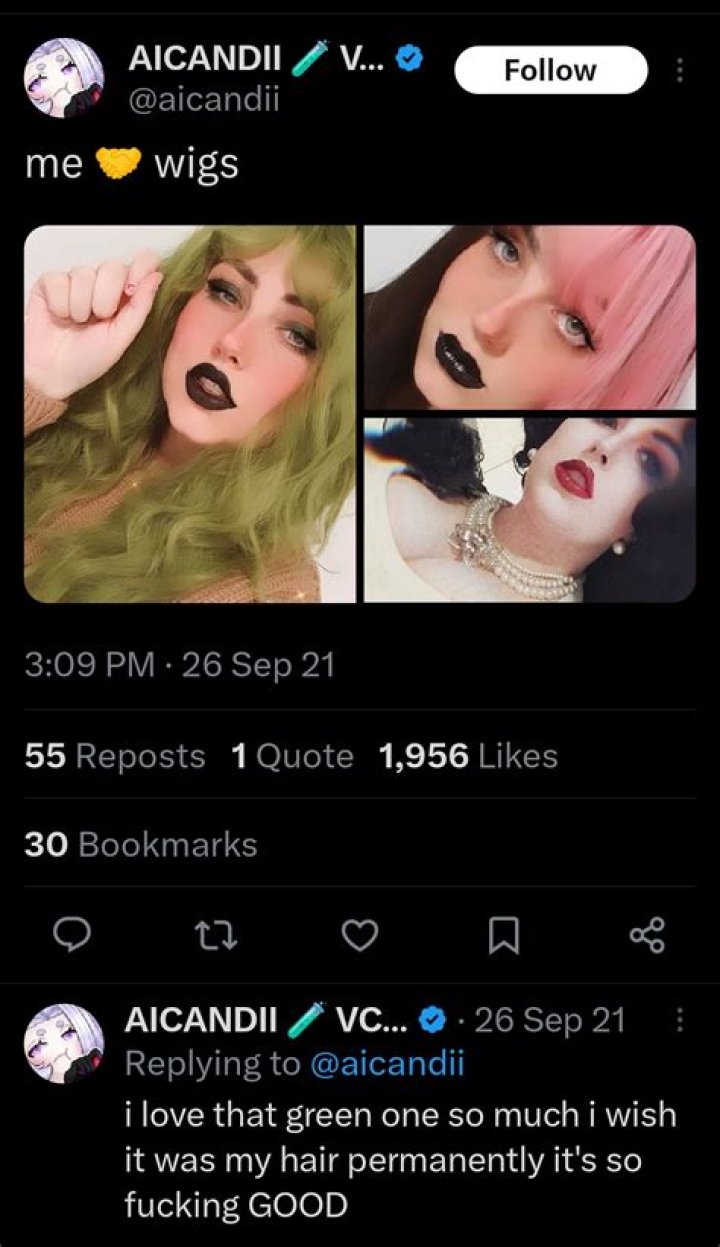Follow the AICANDII account
720x1247 pixels.
[x=550, y=70]
